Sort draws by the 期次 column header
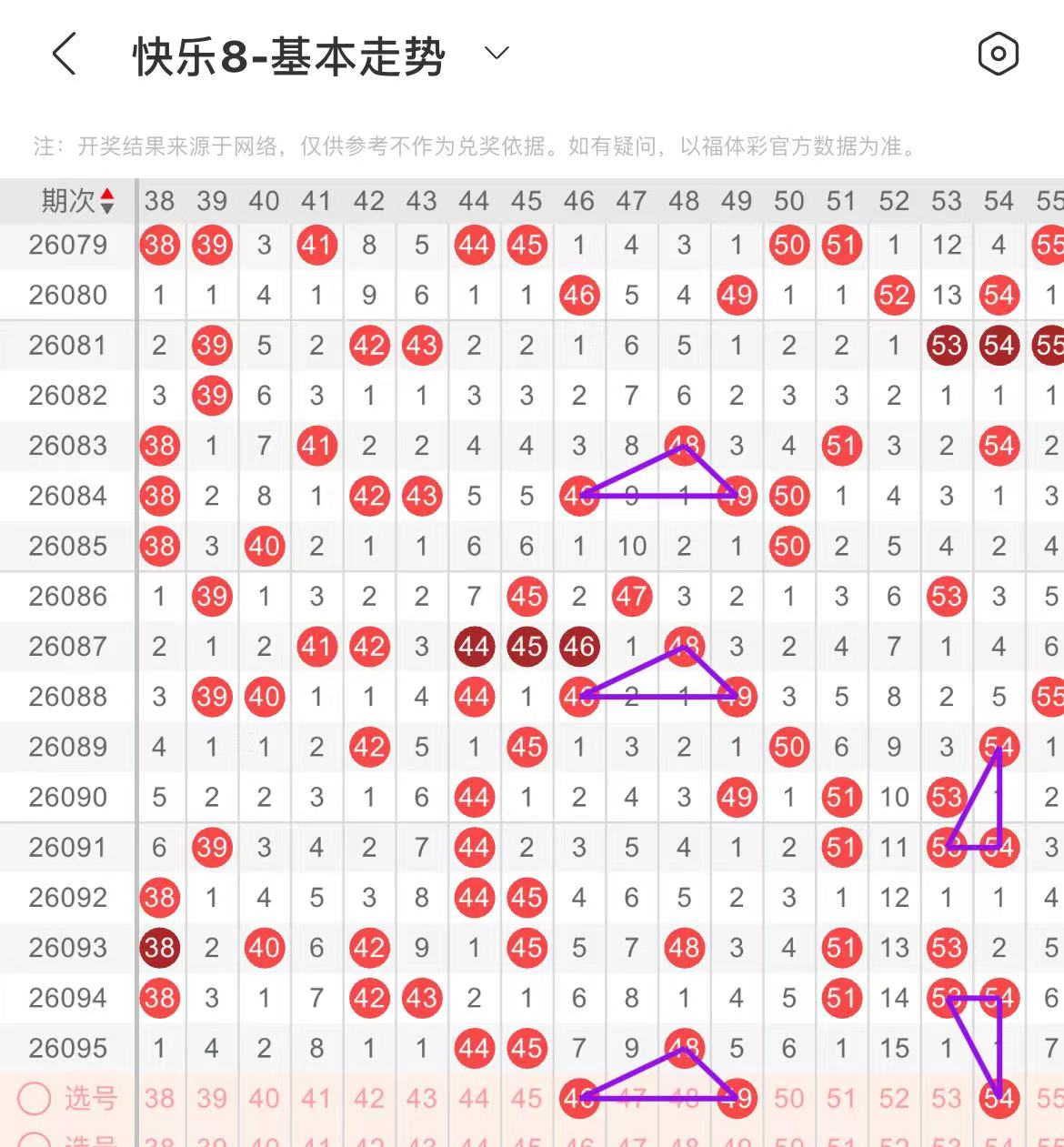The height and width of the screenshot is (1147, 1064). coord(78,201)
